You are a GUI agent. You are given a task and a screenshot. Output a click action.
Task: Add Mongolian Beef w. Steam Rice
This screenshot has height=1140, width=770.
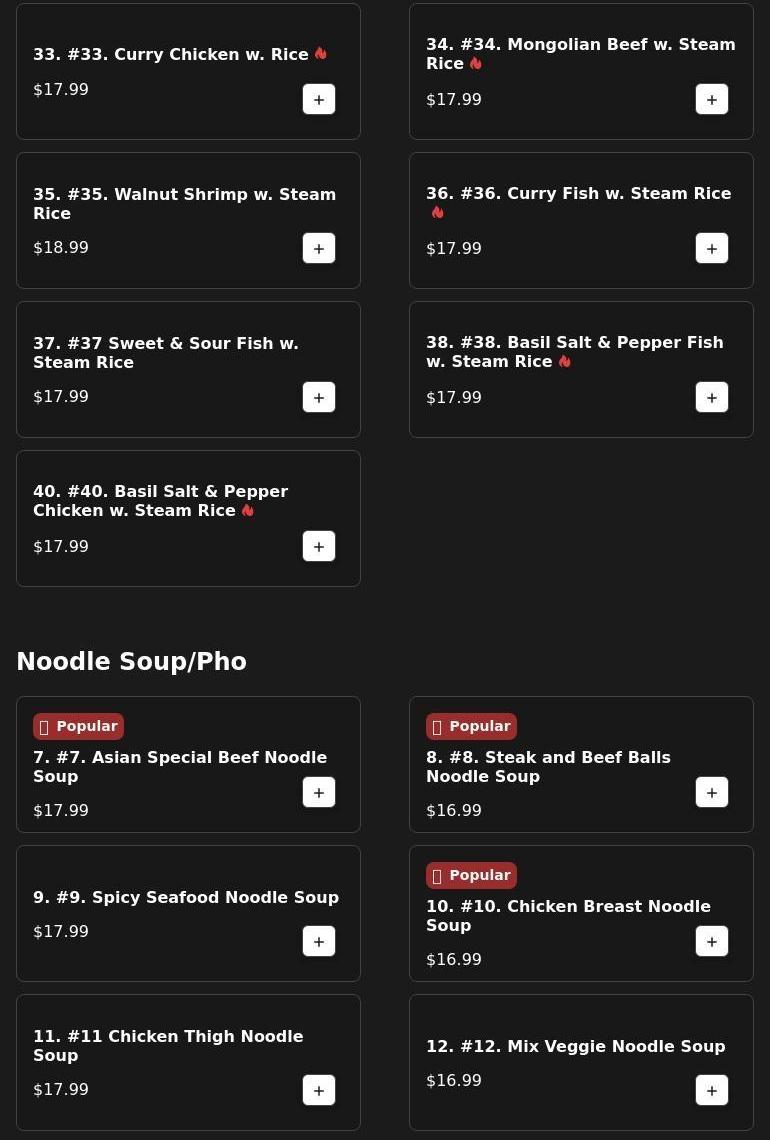712,99
